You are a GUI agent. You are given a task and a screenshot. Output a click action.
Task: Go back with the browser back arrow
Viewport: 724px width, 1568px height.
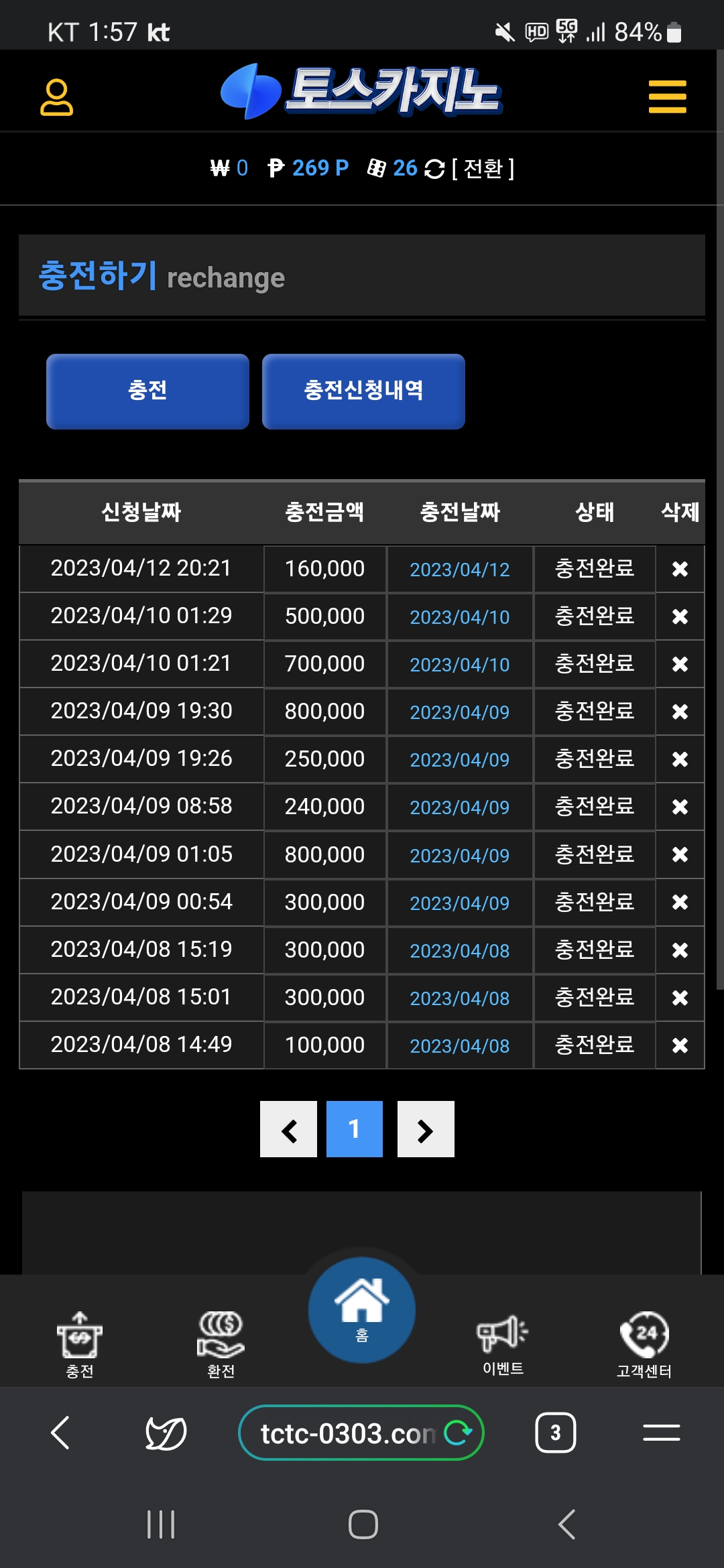tap(61, 1433)
